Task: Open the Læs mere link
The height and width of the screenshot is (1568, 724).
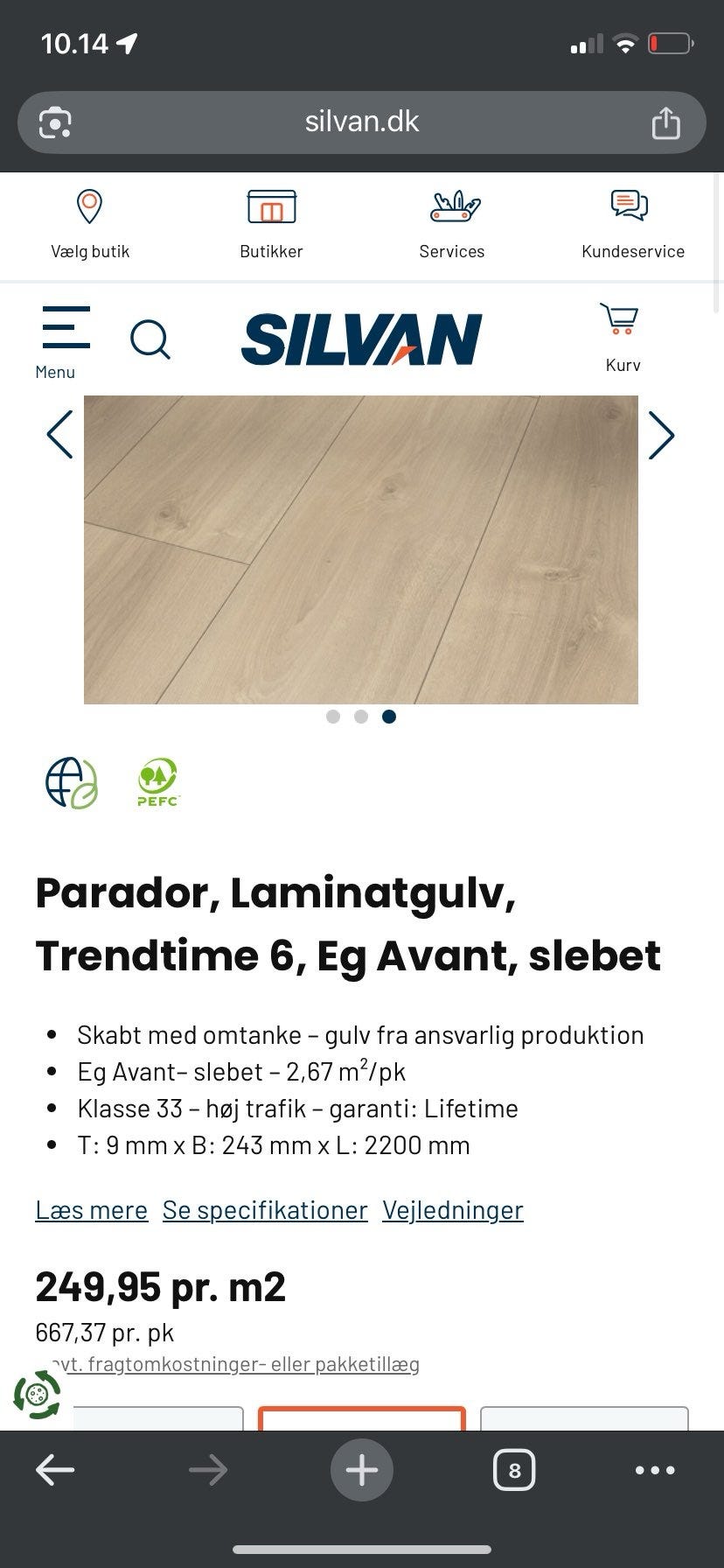Action: click(x=91, y=1209)
